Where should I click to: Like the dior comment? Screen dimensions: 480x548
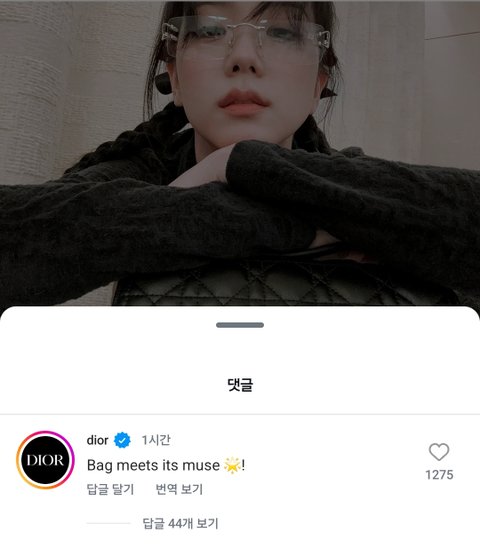coord(439,452)
